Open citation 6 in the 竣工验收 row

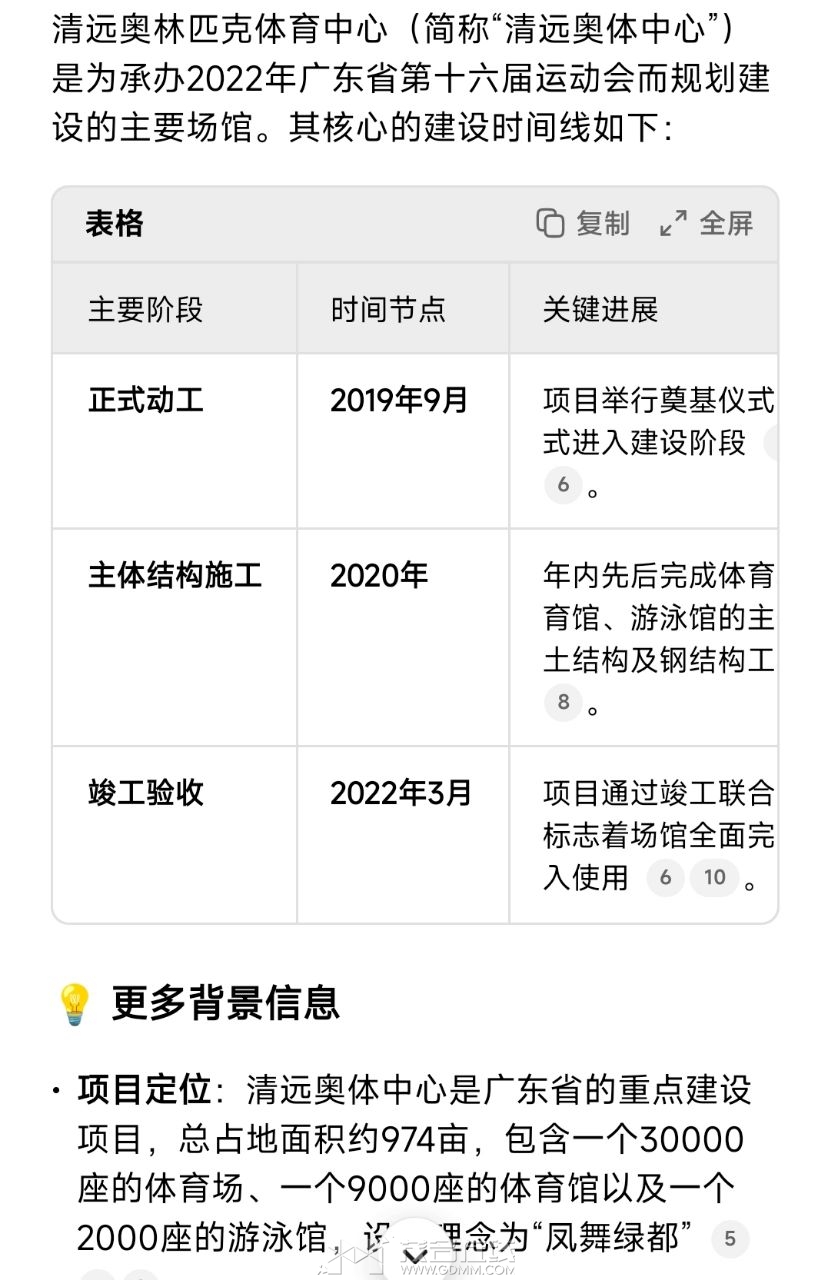click(665, 878)
